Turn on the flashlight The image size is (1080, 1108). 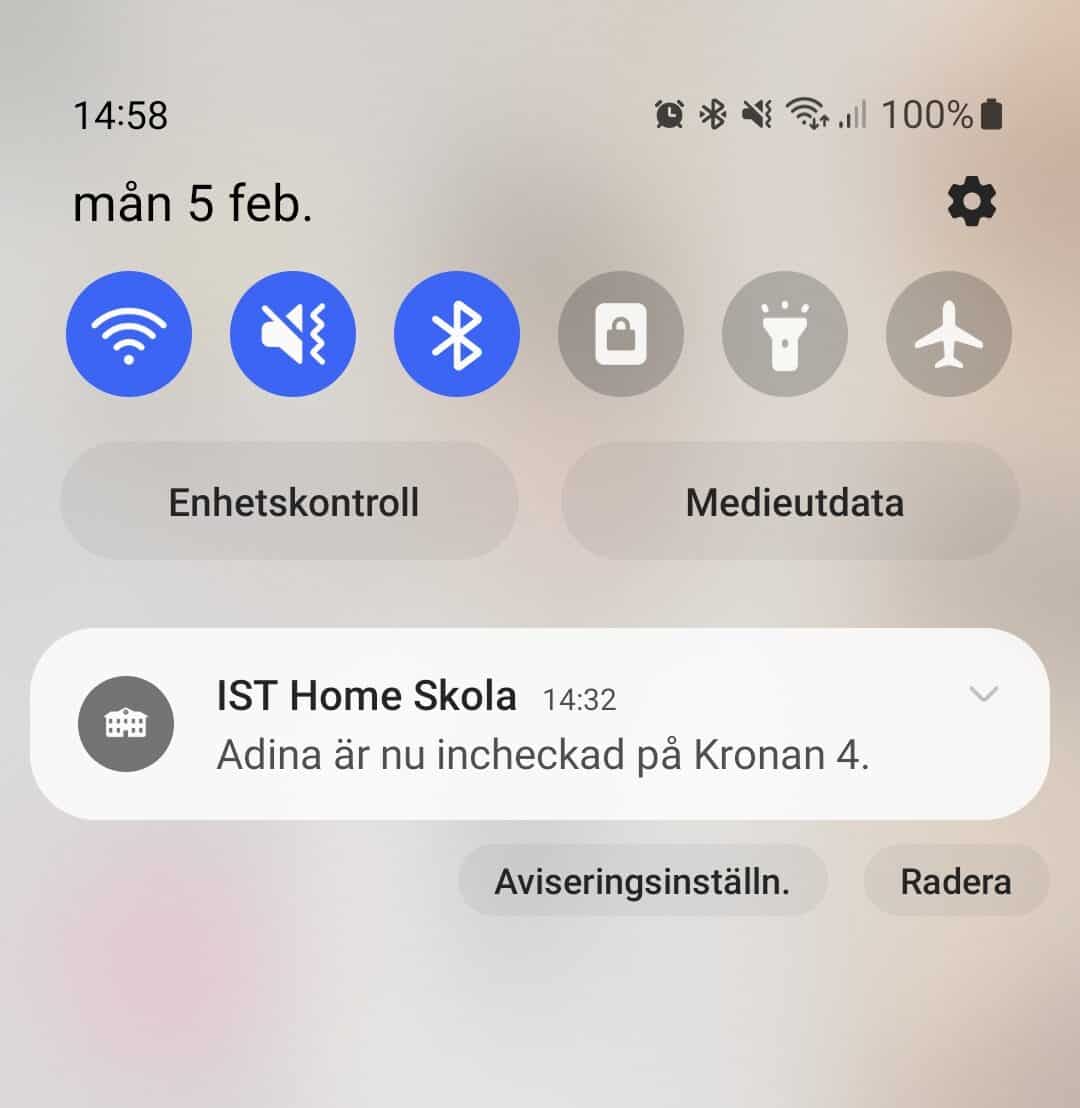785,334
